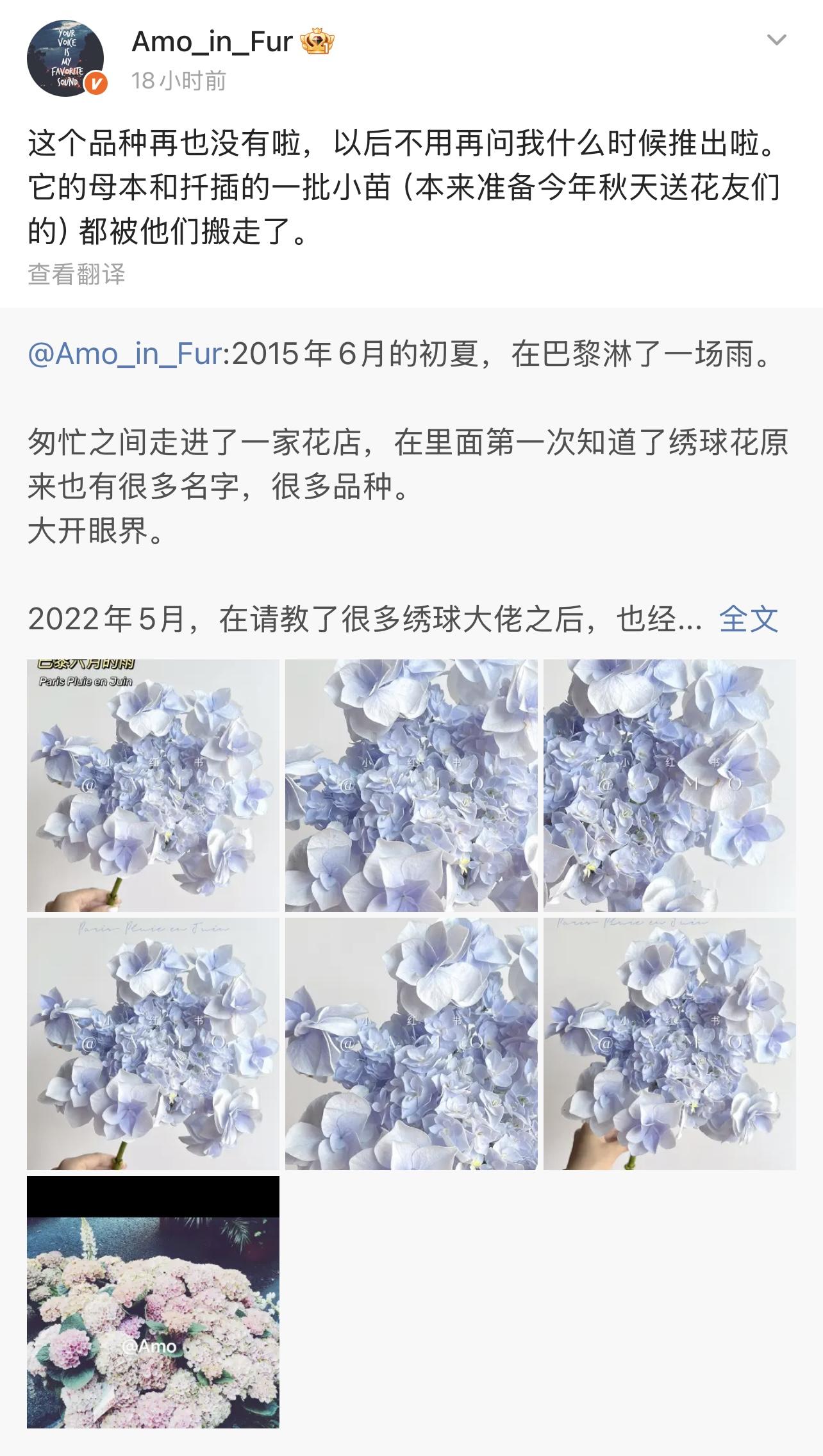Expand the post options chevron
This screenshot has height=1456, width=823.
(776, 40)
